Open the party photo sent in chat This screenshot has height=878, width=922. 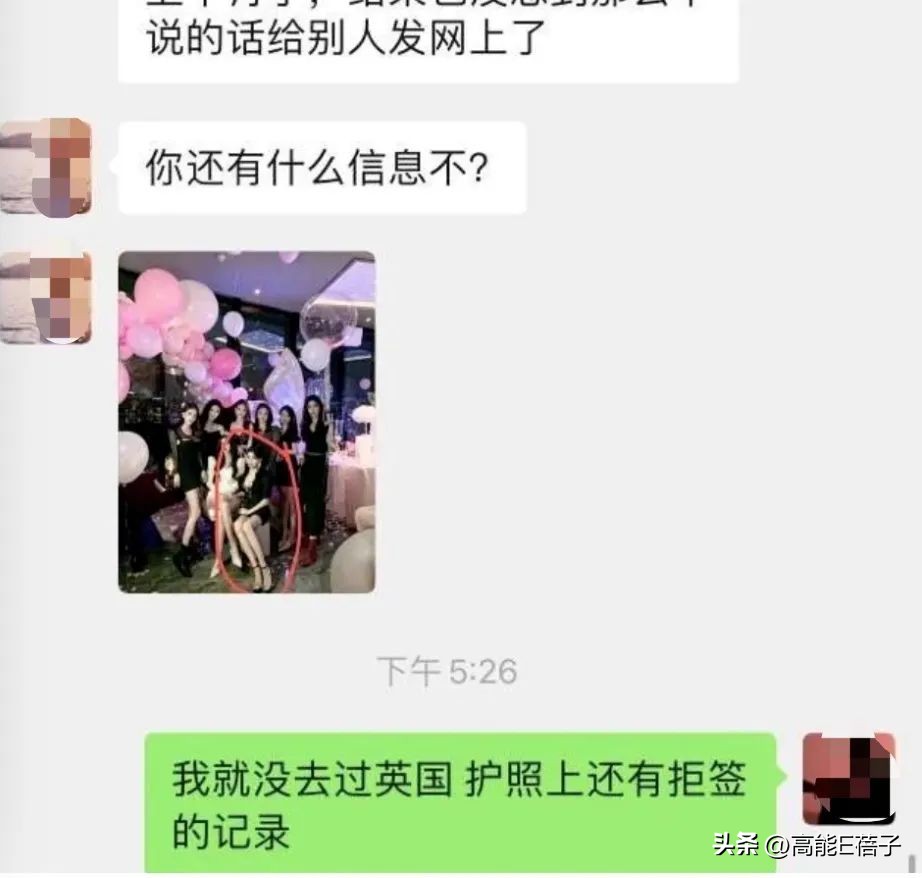click(x=247, y=422)
